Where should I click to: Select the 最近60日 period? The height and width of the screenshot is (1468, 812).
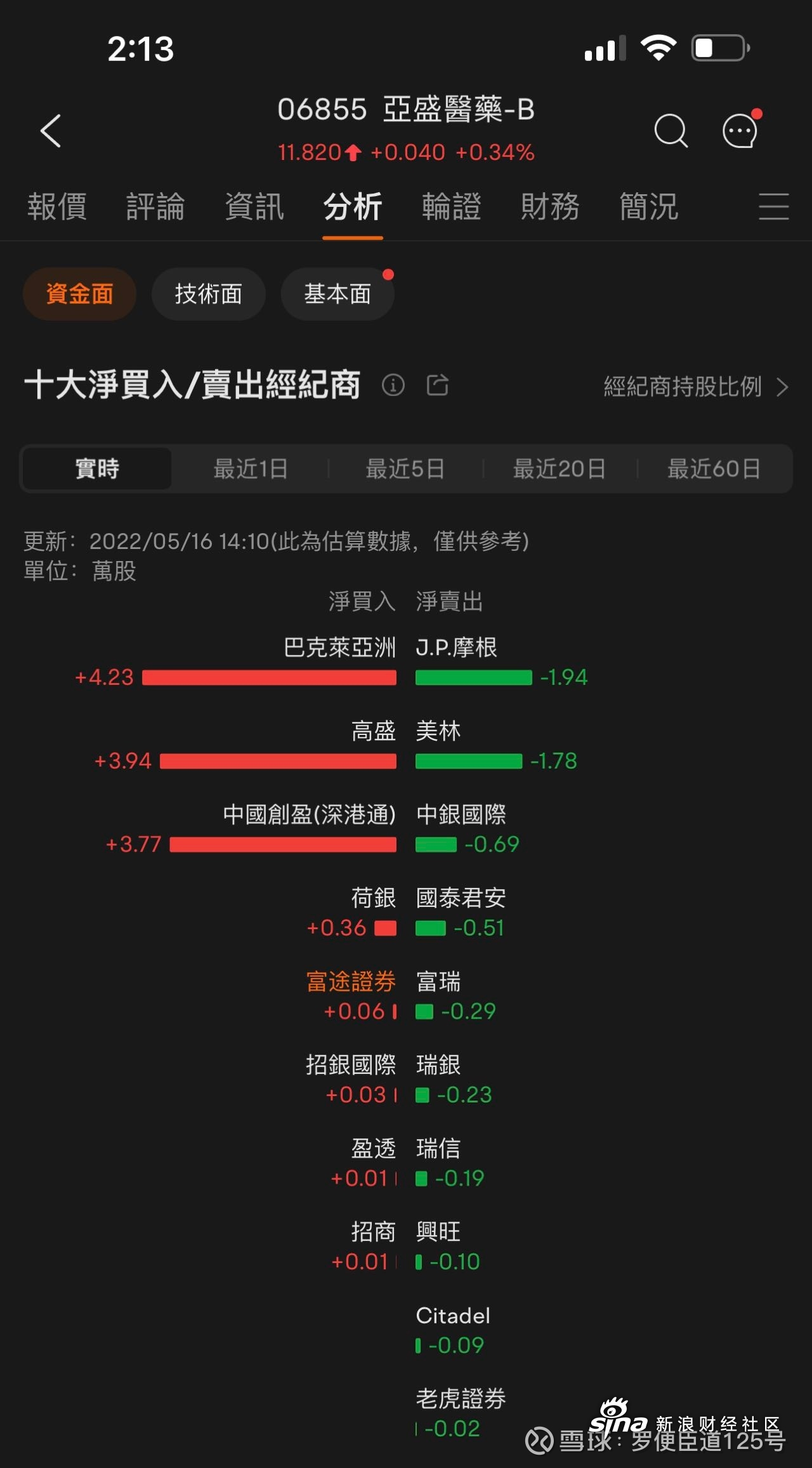[x=714, y=469]
